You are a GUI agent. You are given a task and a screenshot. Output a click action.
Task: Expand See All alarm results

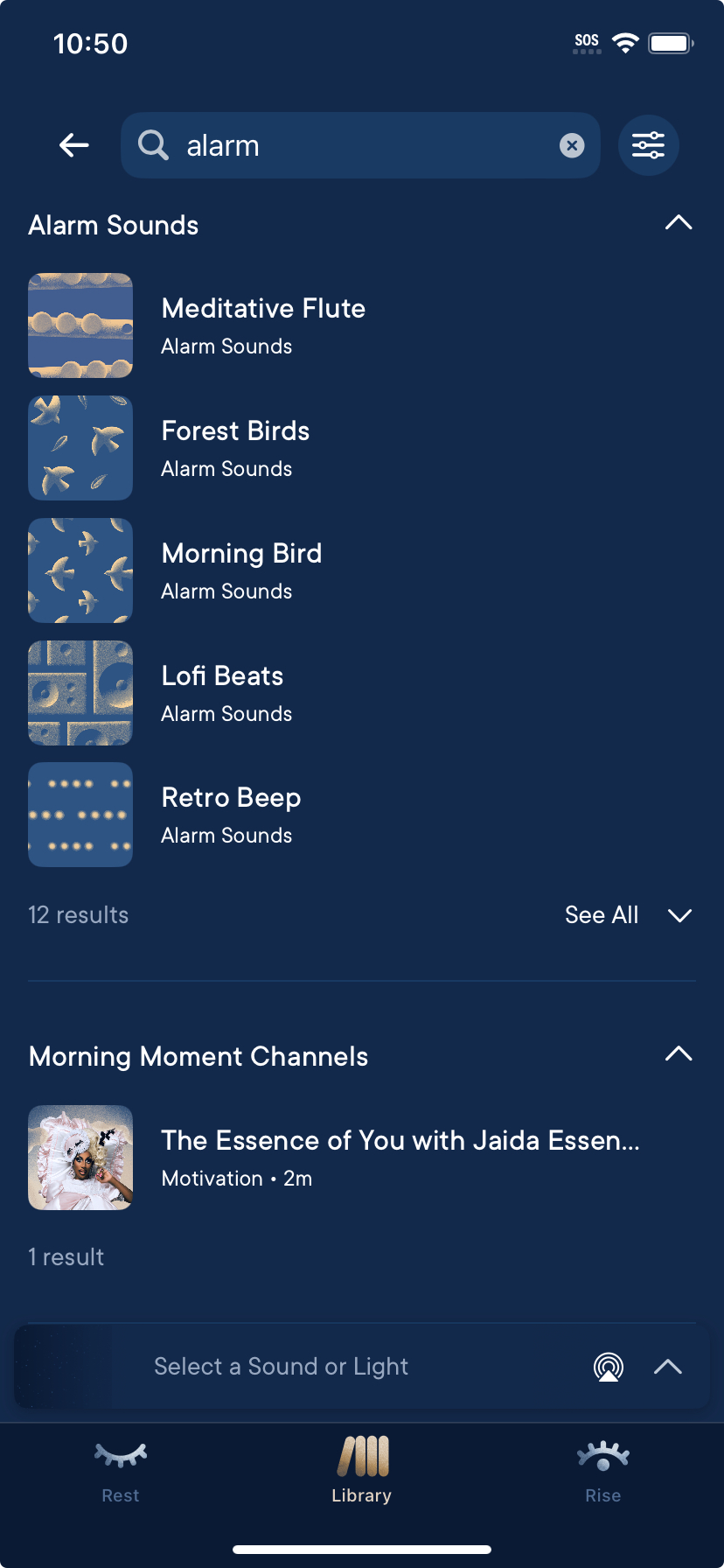[x=679, y=916]
